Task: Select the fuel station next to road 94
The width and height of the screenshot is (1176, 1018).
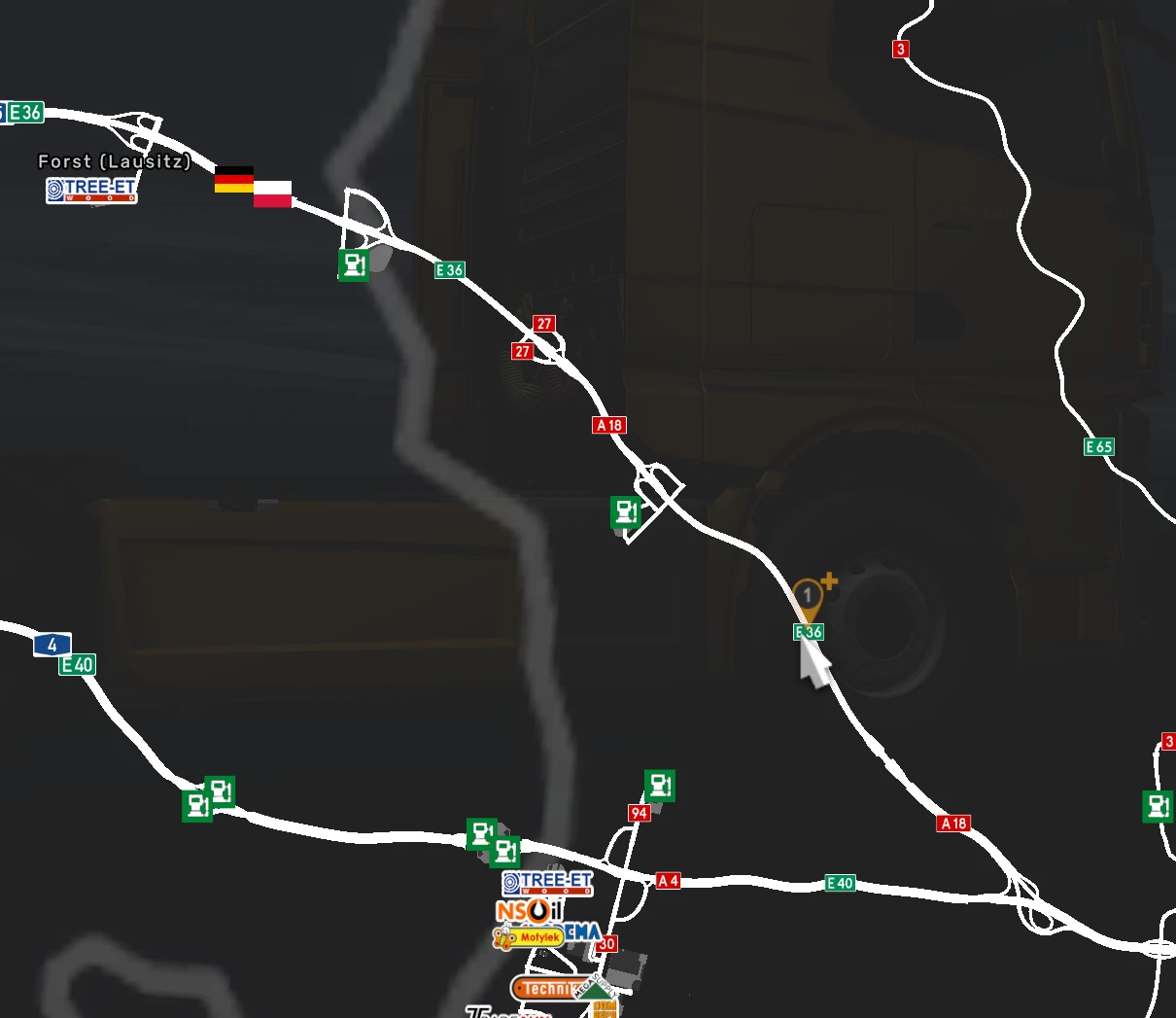Action: click(660, 786)
